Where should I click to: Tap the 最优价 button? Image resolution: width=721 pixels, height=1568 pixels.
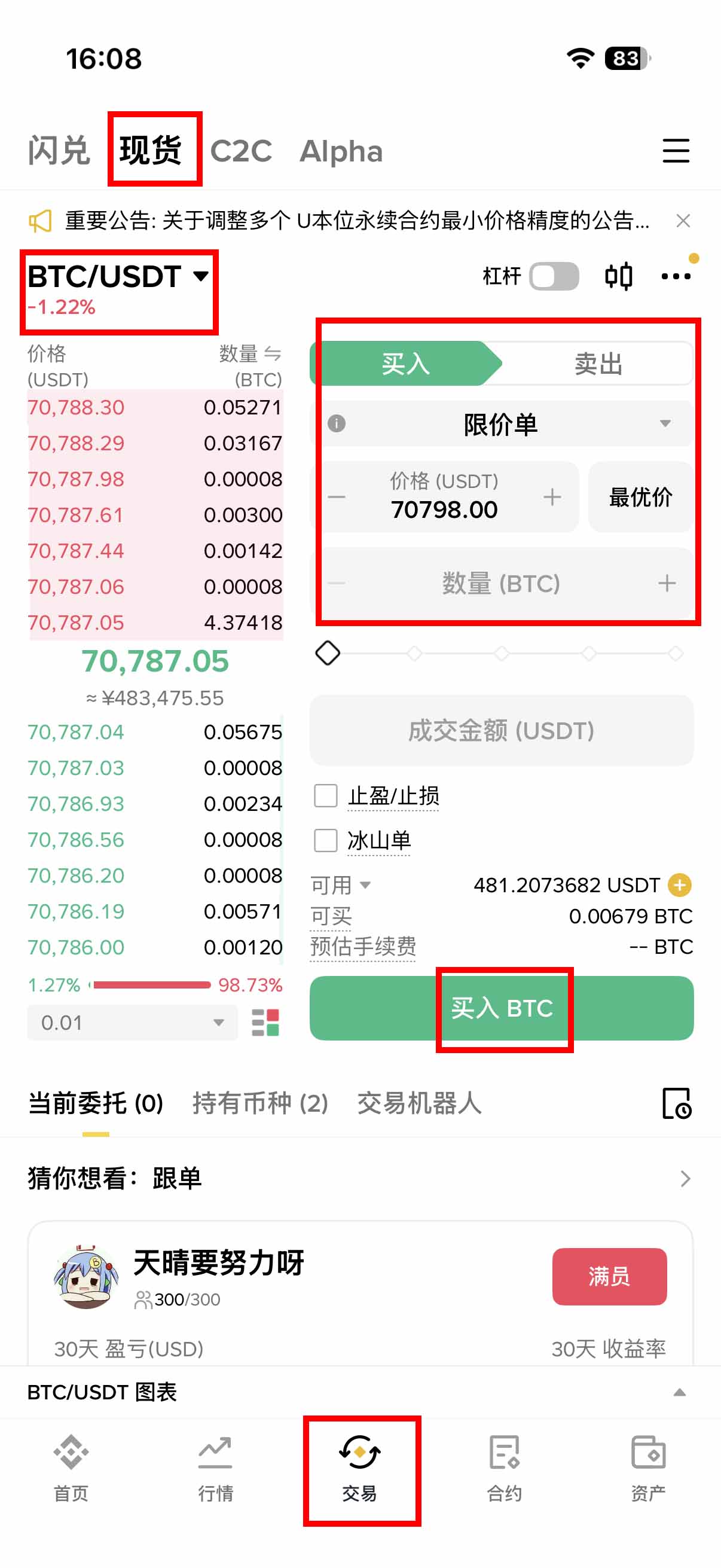point(640,498)
